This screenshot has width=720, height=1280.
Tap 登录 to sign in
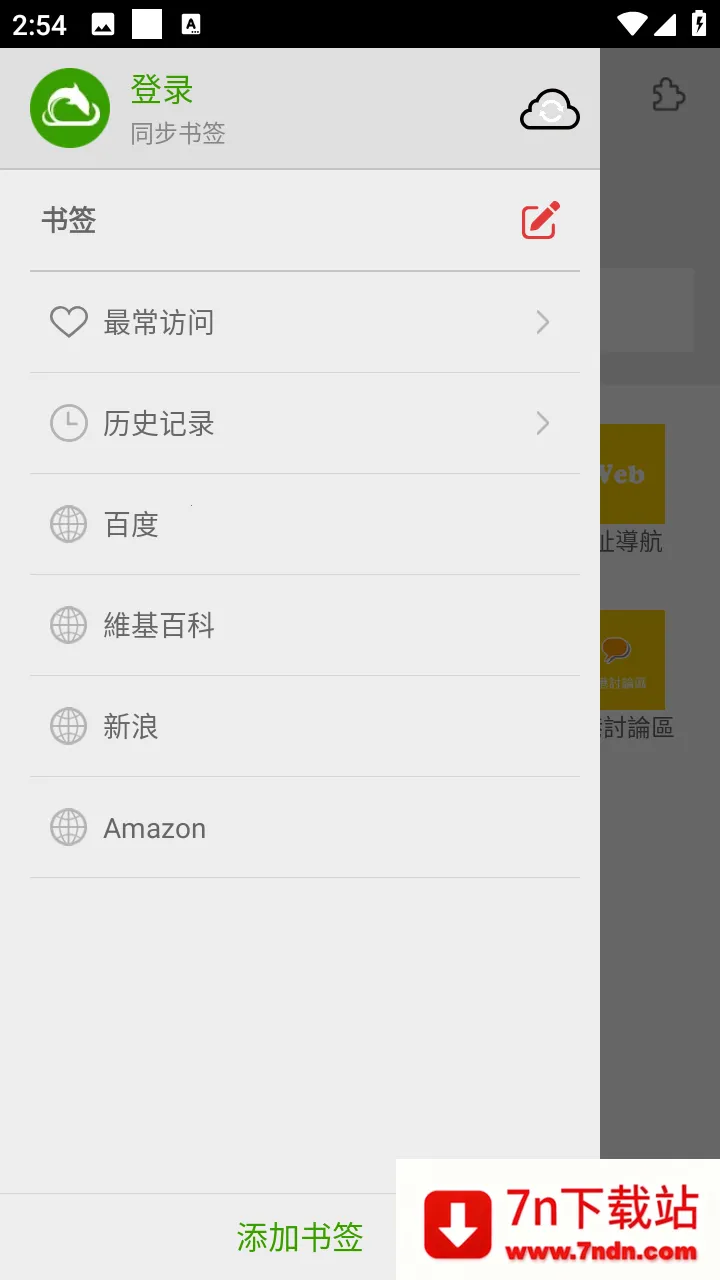[x=161, y=90]
